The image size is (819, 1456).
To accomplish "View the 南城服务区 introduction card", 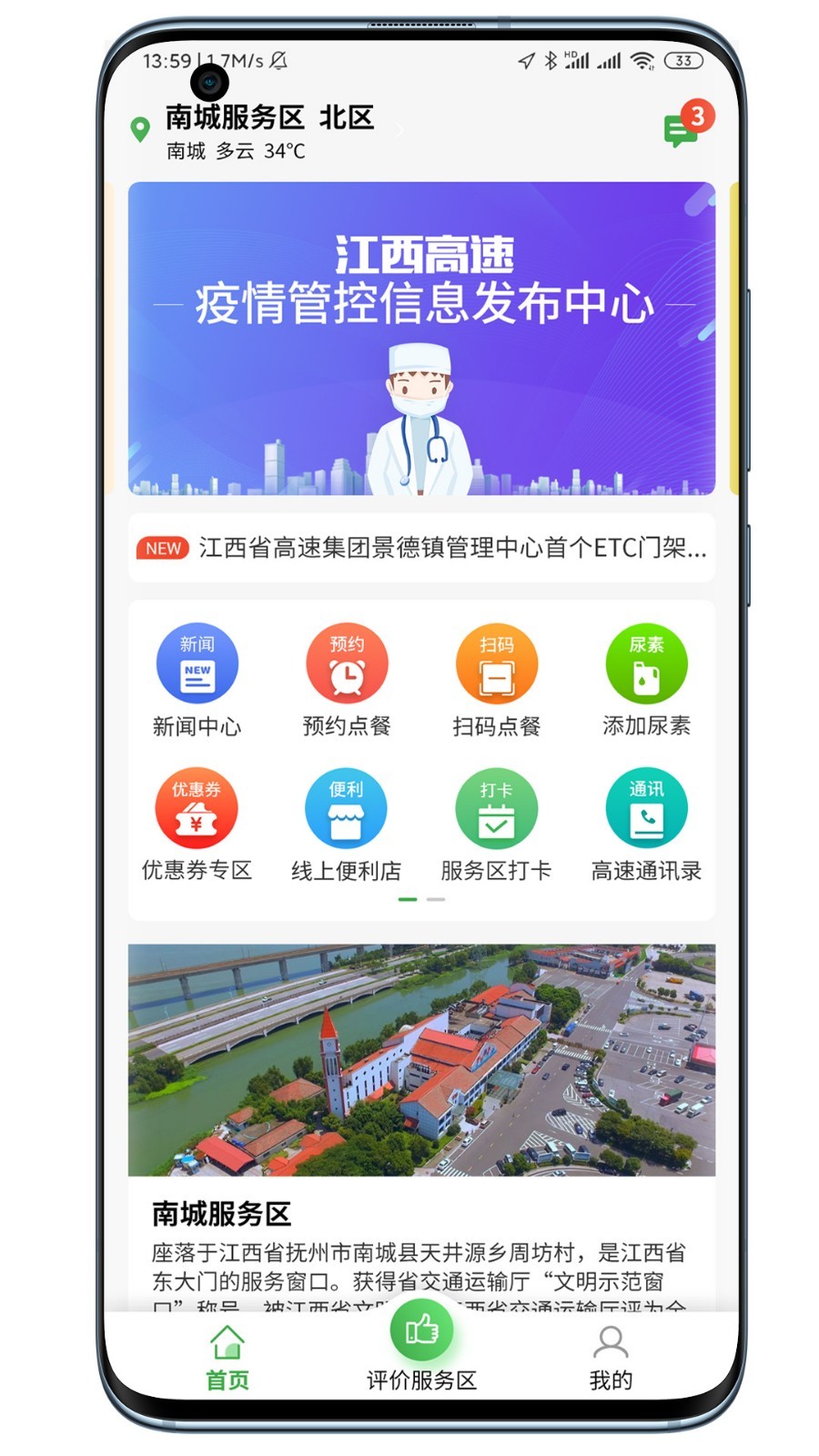I will [421, 1127].
